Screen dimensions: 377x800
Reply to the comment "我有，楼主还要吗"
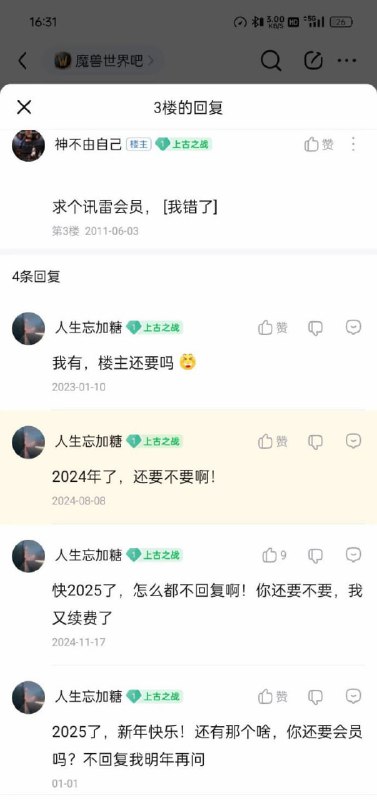pyautogui.click(x=354, y=327)
